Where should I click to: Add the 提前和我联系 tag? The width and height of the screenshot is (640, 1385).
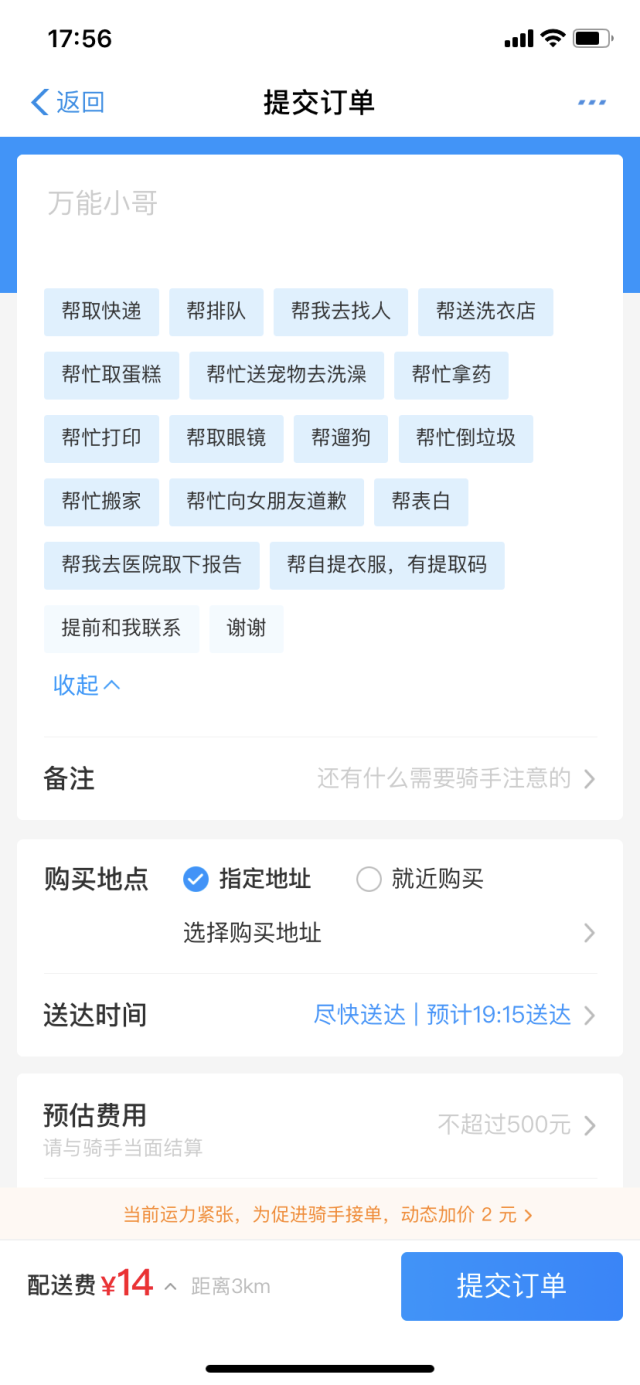(121, 628)
